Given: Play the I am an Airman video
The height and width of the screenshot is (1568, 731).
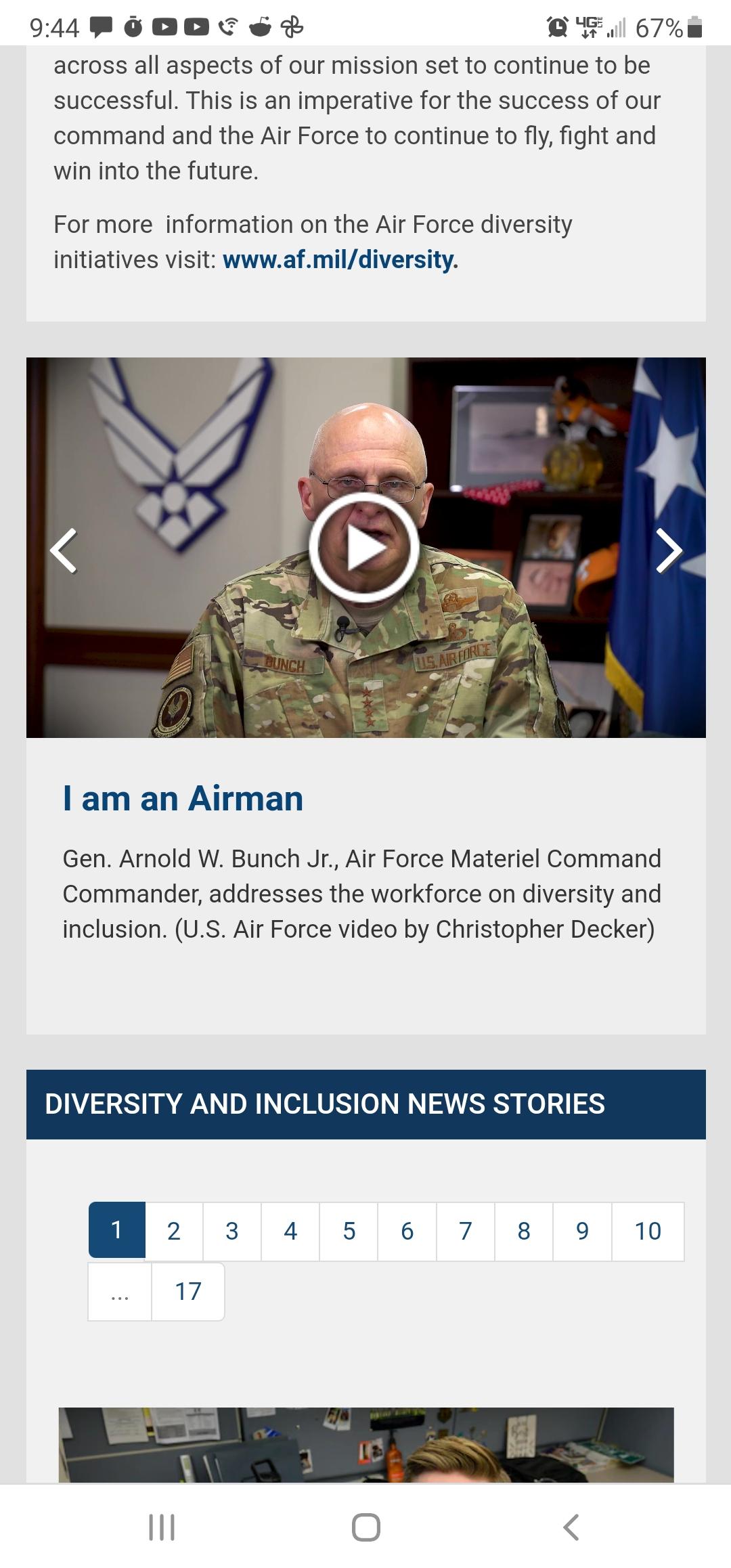Looking at the screenshot, I should click(364, 548).
